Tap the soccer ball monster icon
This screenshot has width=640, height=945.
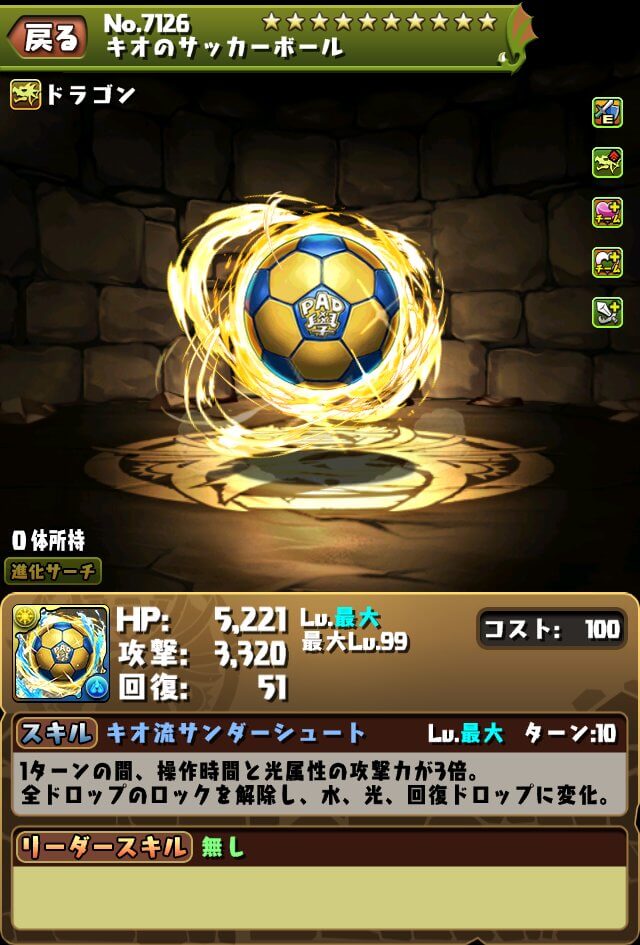tap(61, 651)
